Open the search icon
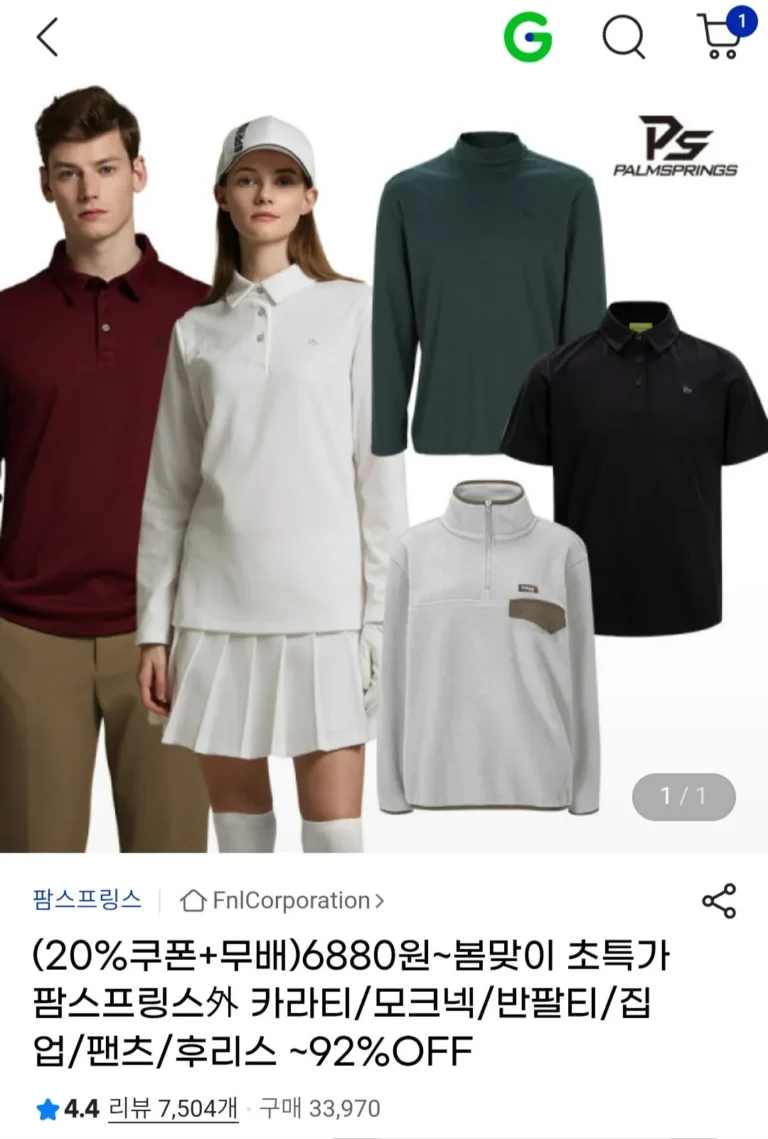Image resolution: width=768 pixels, height=1139 pixels. [x=622, y=38]
